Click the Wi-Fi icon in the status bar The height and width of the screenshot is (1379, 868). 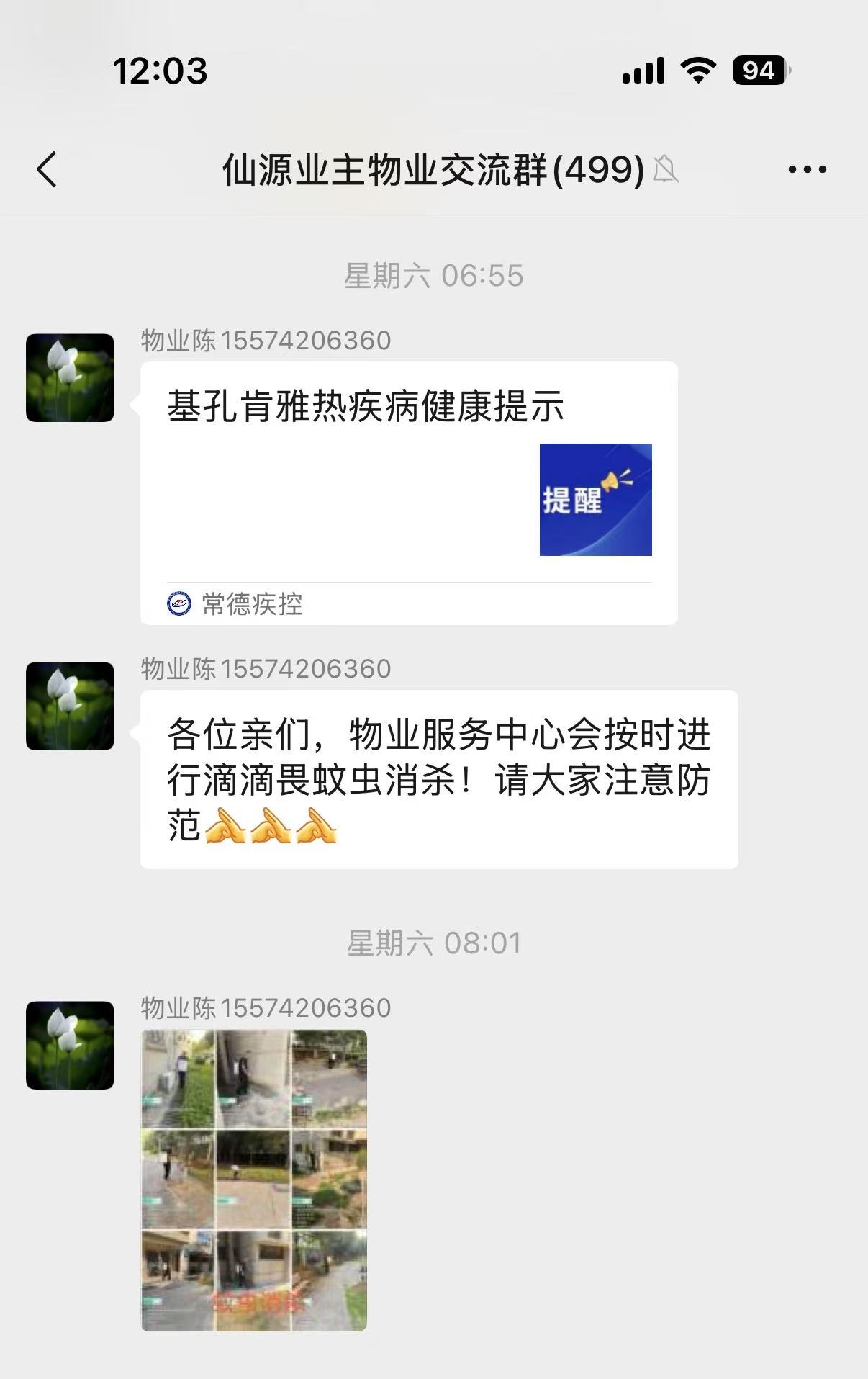pos(696,70)
